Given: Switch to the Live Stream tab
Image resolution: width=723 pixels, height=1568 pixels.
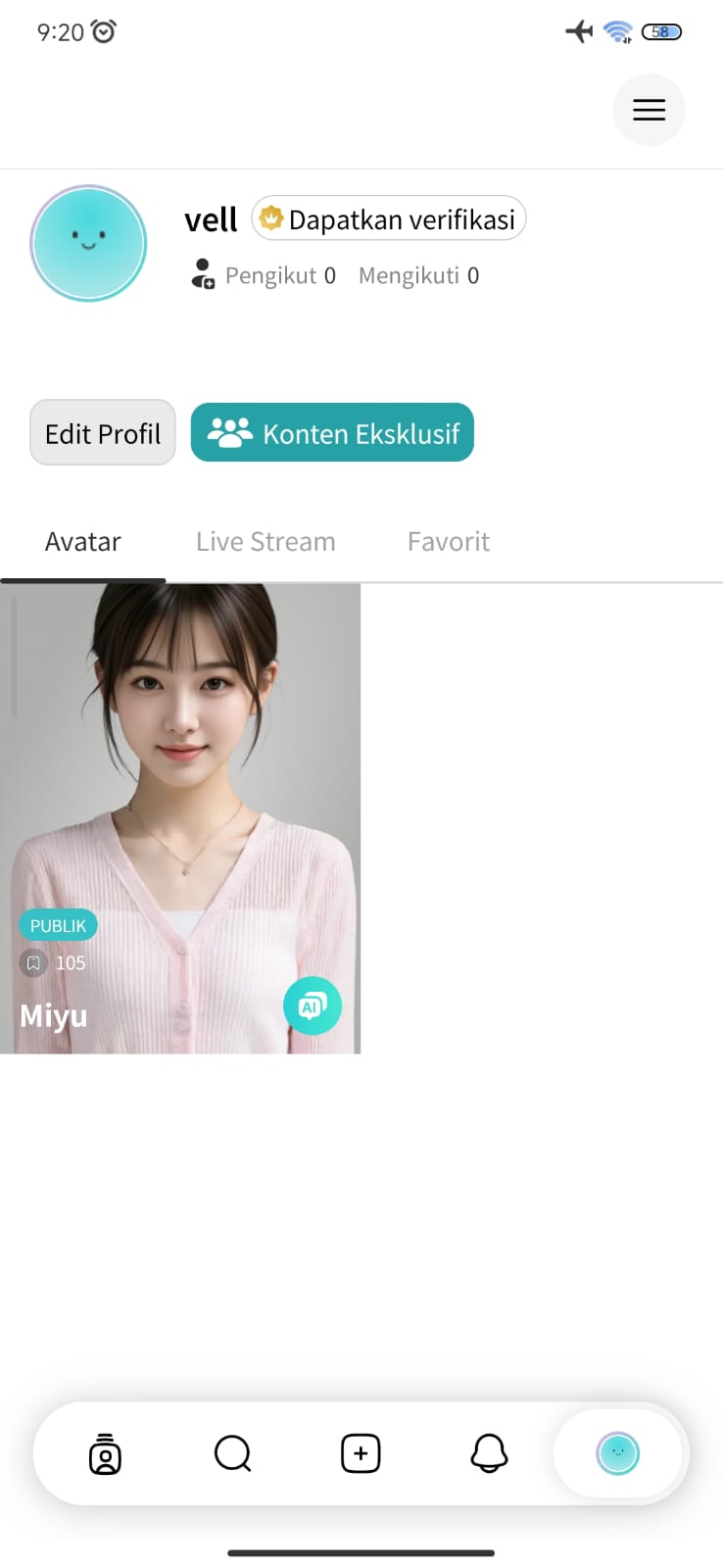Looking at the screenshot, I should click(x=265, y=542).
